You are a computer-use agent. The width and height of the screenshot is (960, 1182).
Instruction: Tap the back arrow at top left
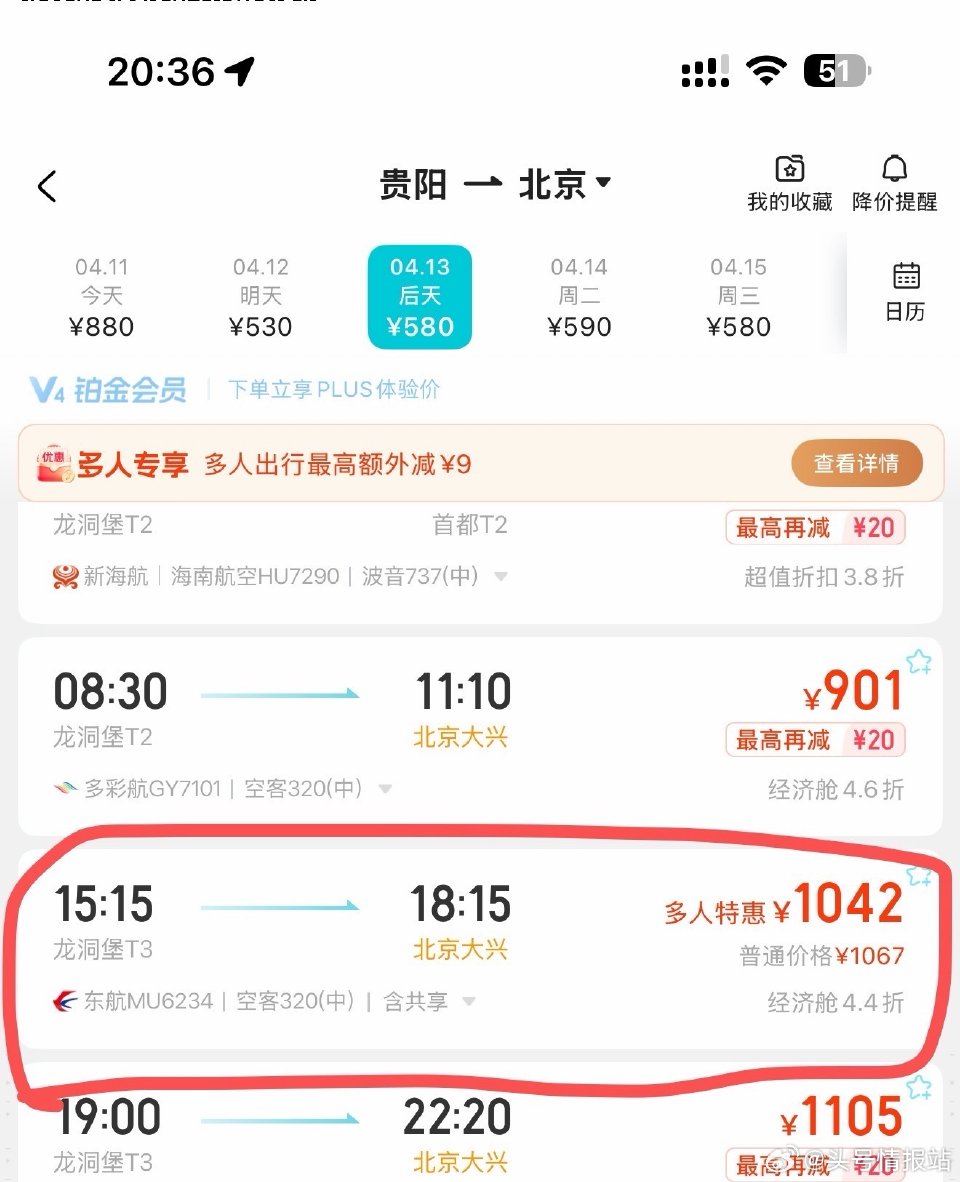pos(47,186)
